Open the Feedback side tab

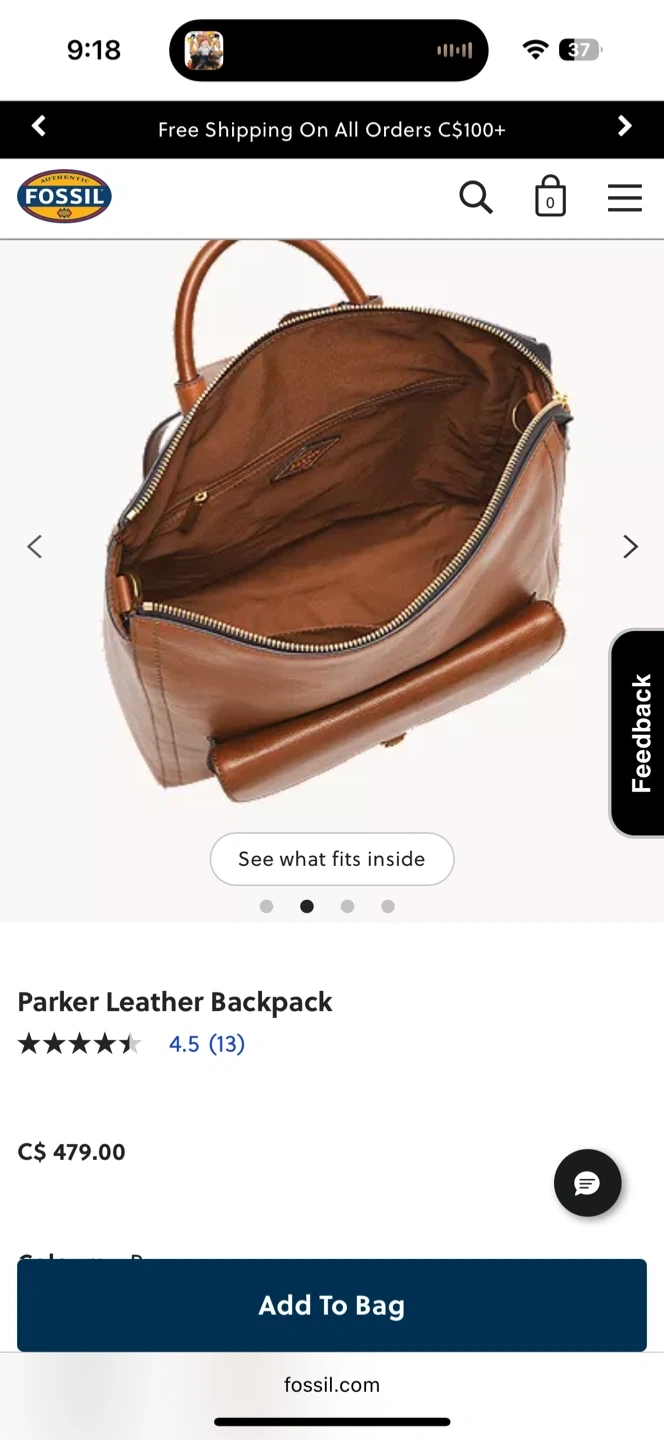pyautogui.click(x=640, y=733)
